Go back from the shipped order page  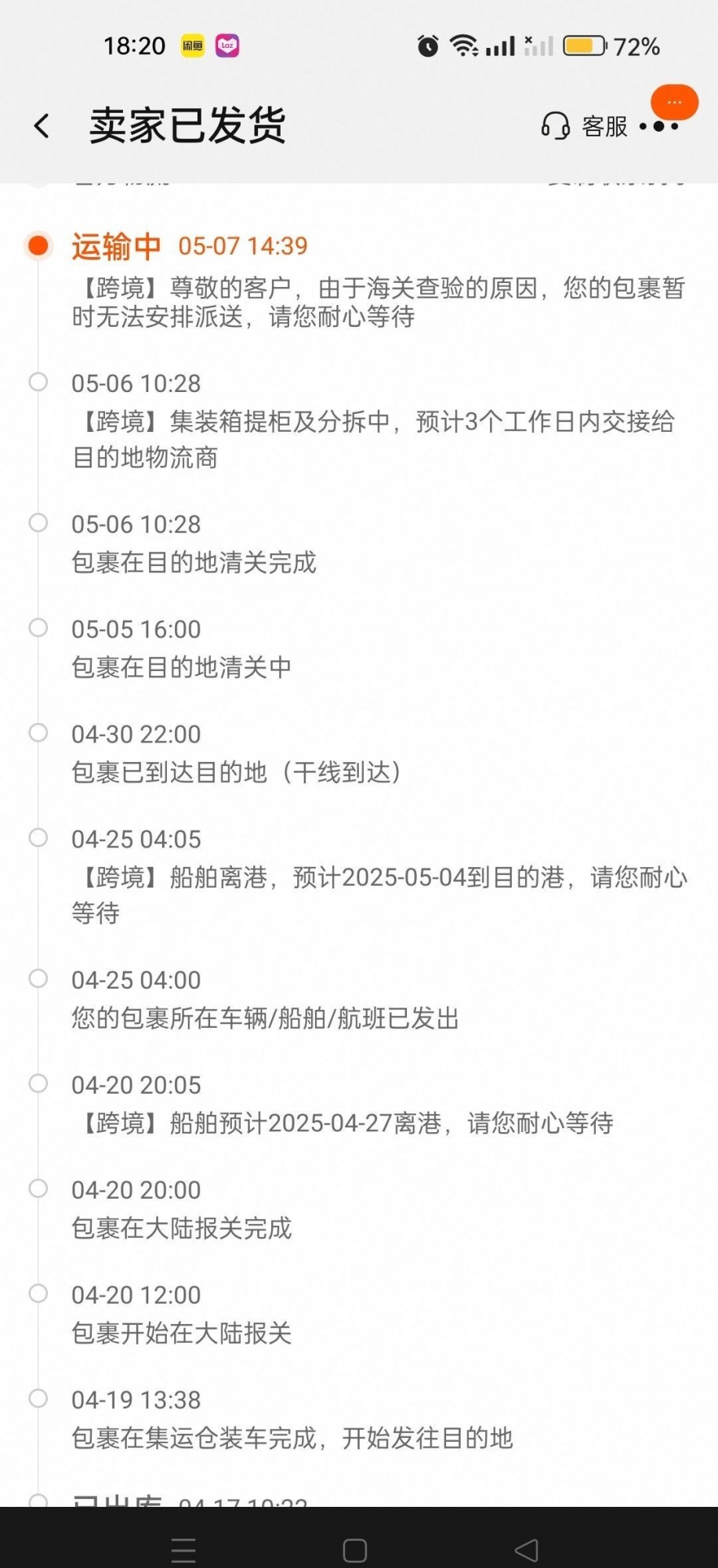42,125
